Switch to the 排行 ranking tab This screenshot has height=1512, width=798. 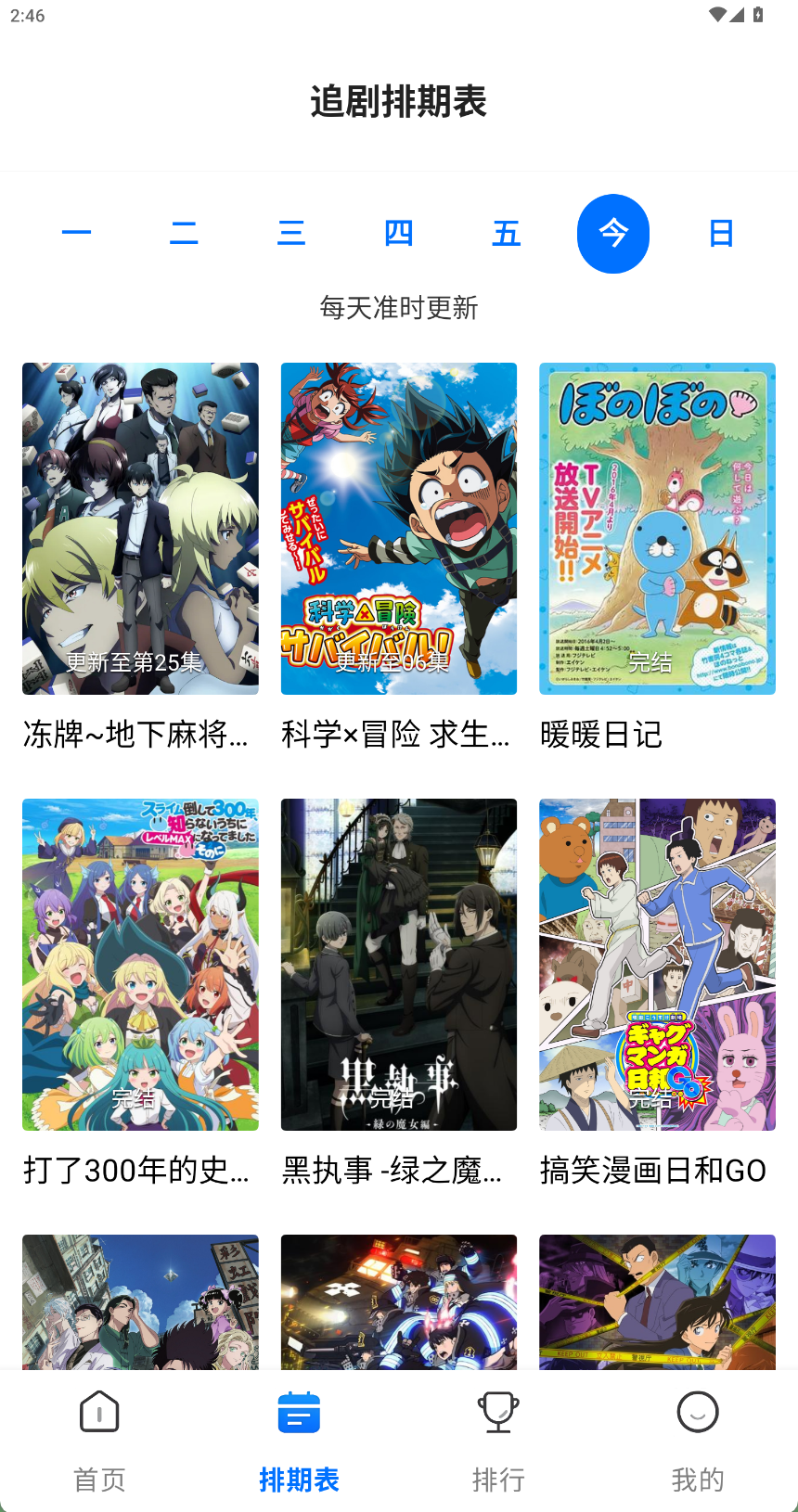[498, 1440]
